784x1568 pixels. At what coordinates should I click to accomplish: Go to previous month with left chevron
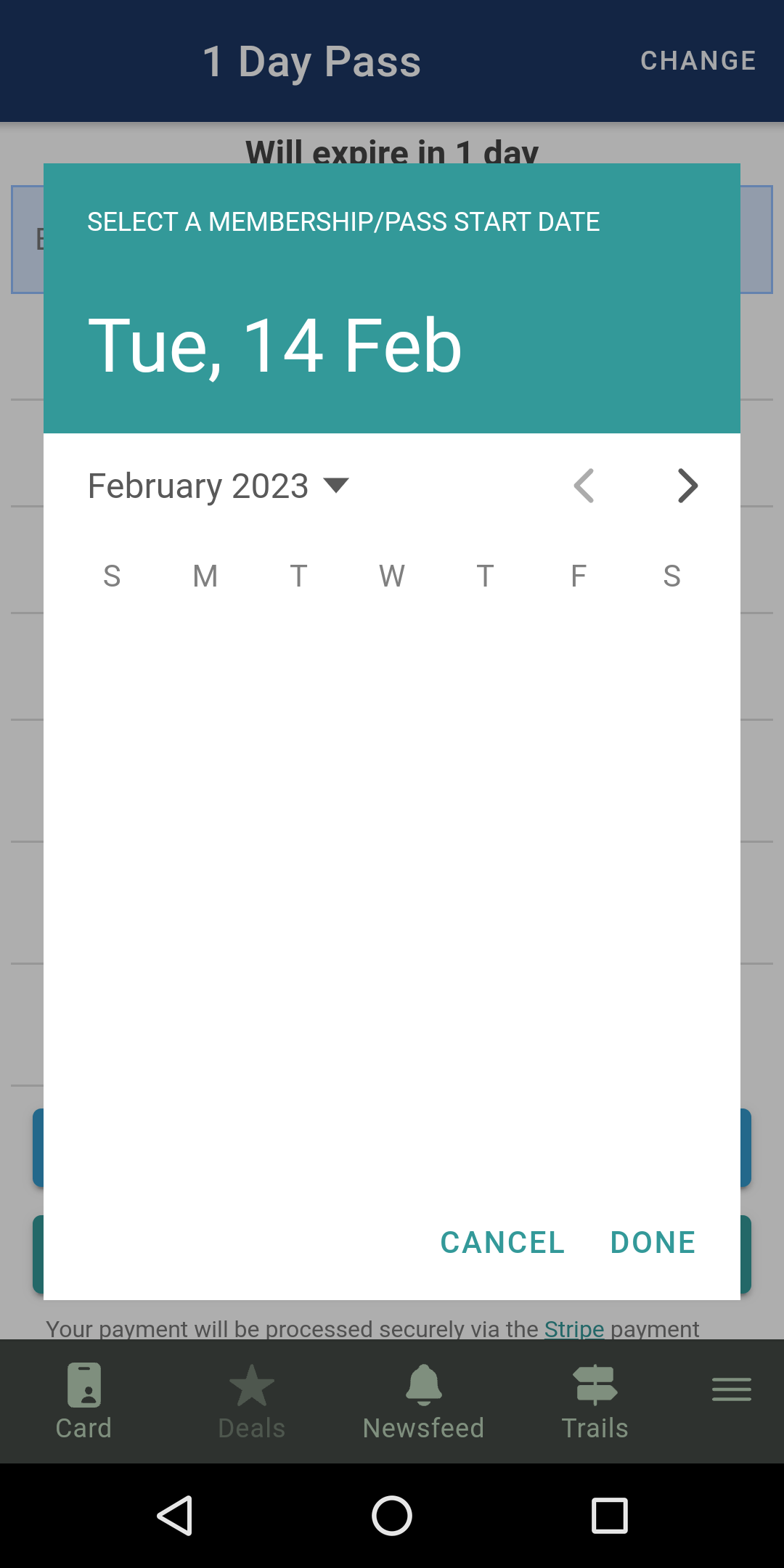click(584, 486)
